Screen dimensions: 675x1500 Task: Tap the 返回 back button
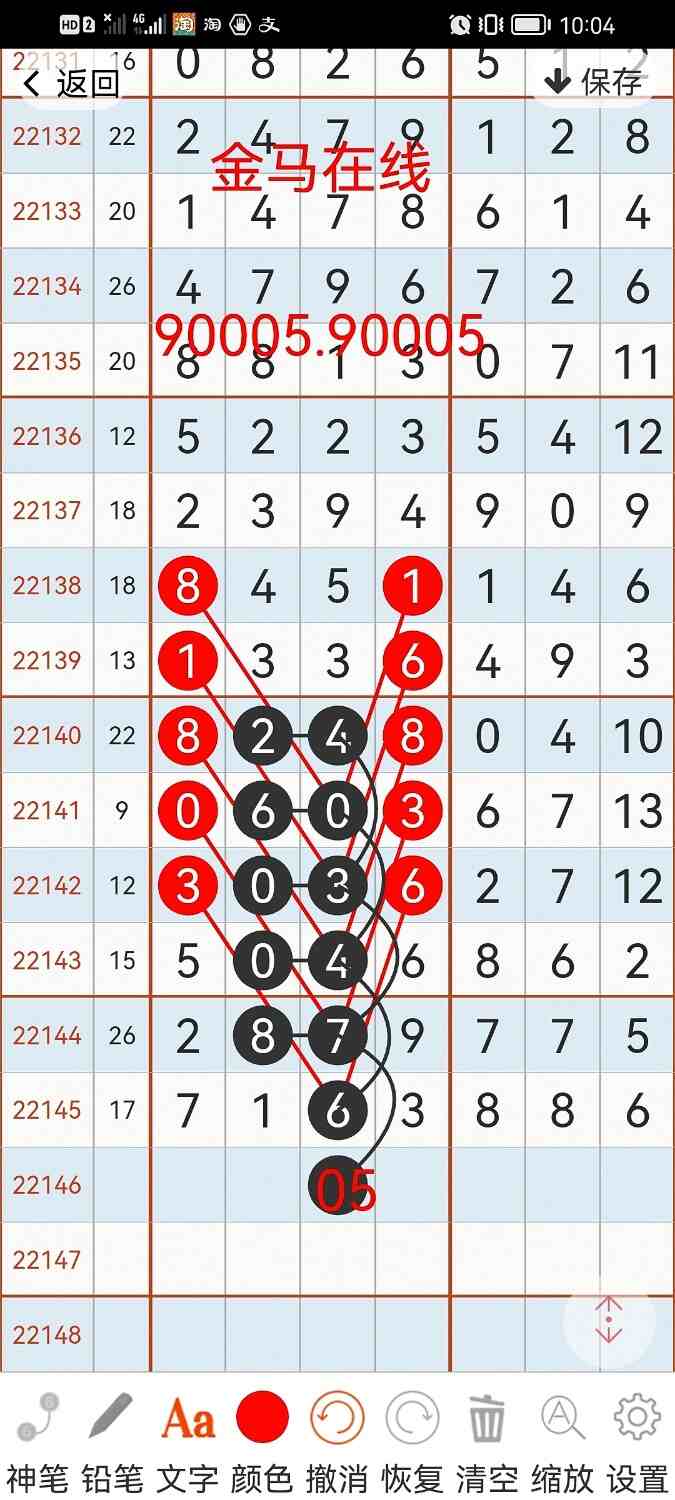point(70,83)
